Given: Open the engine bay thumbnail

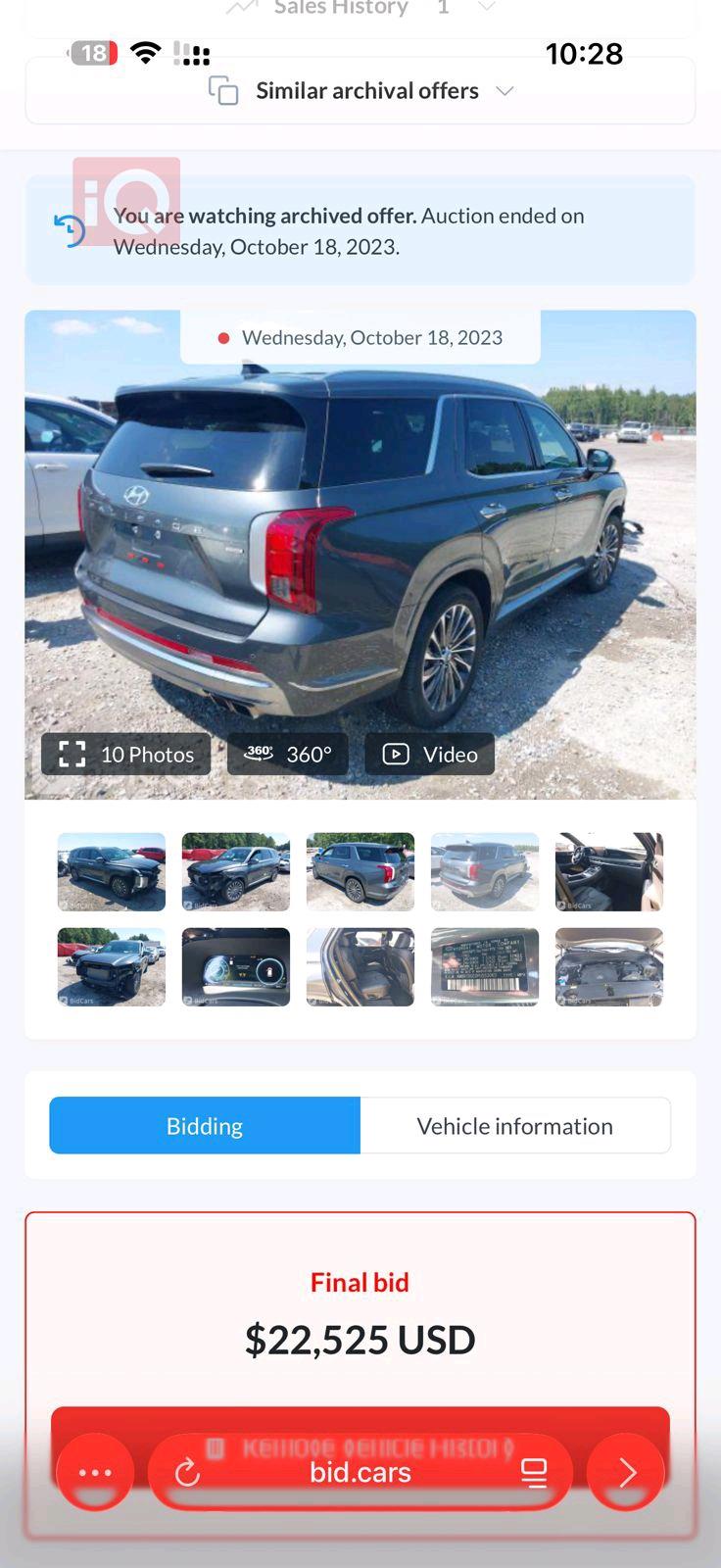Looking at the screenshot, I should pos(609,967).
